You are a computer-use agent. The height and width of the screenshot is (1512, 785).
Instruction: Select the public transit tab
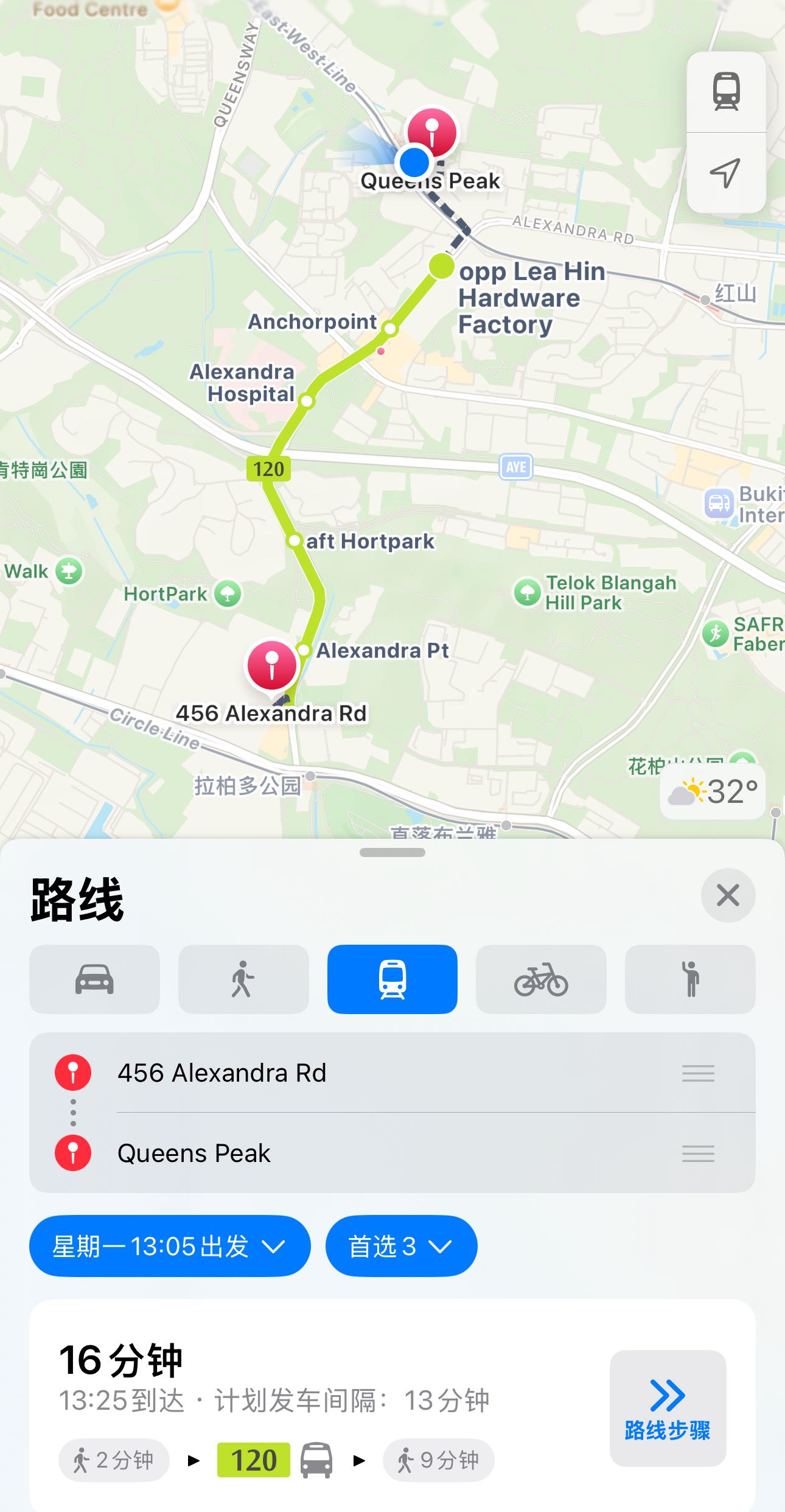tap(392, 979)
